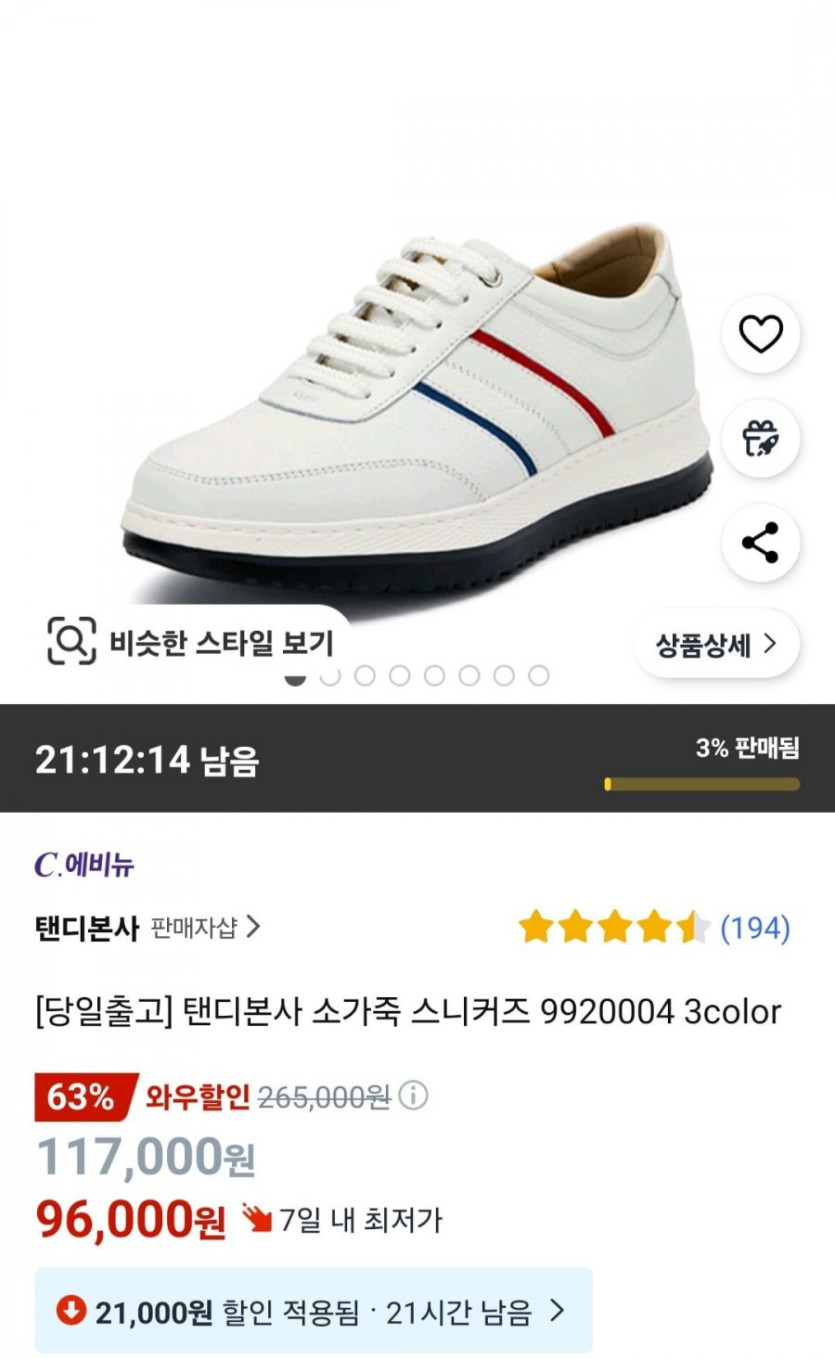The width and height of the screenshot is (835, 1359).
Task: Show info about the 와우할인 price
Action: [413, 1097]
